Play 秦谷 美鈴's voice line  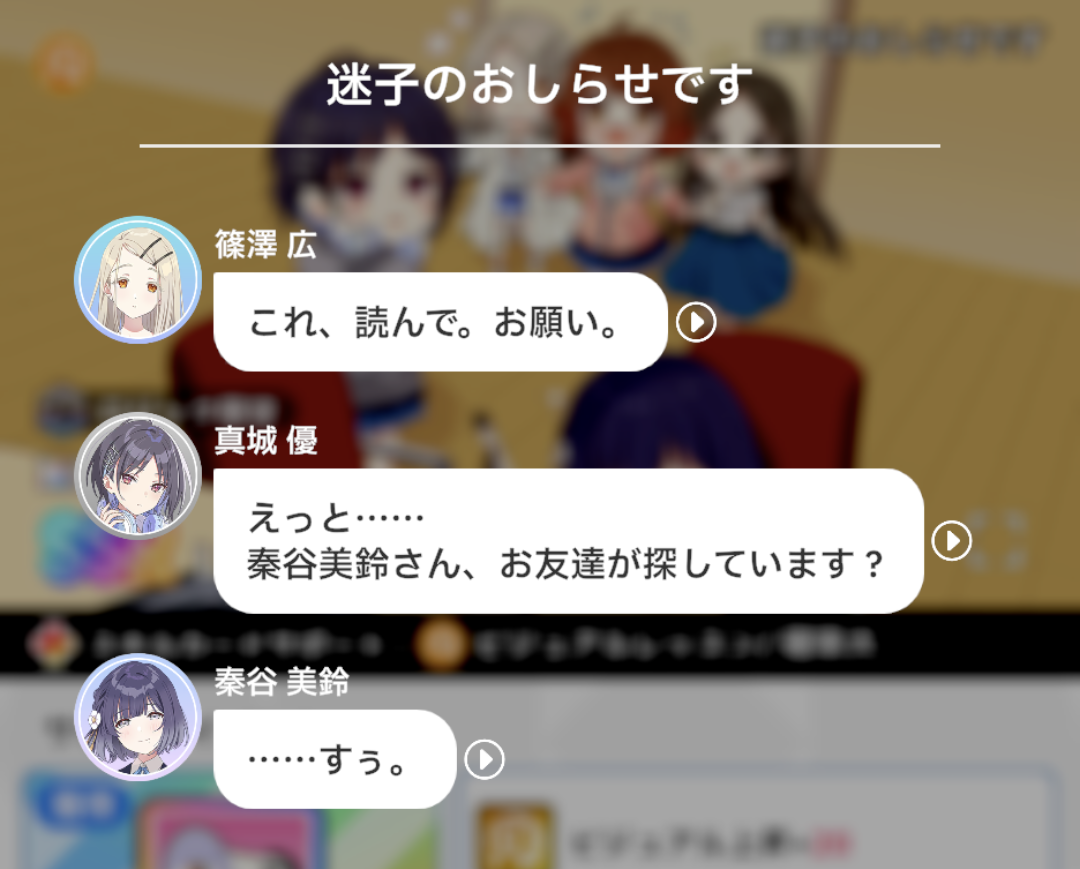coord(485,760)
